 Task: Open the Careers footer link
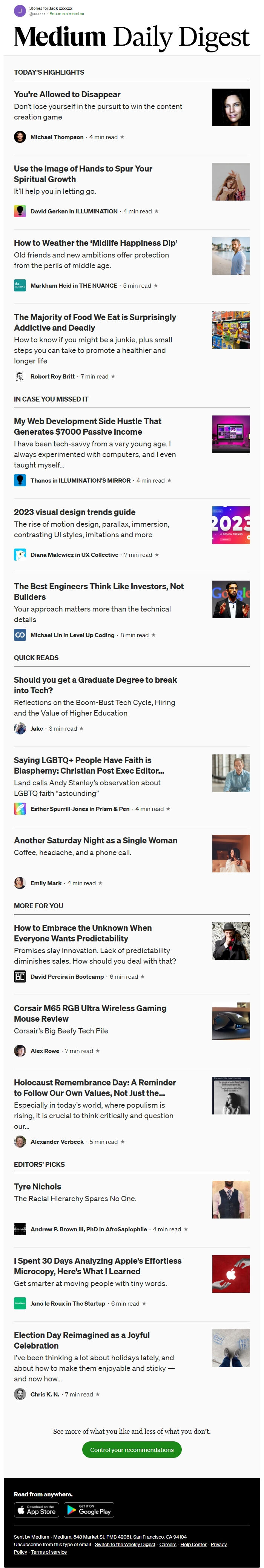click(167, 1544)
